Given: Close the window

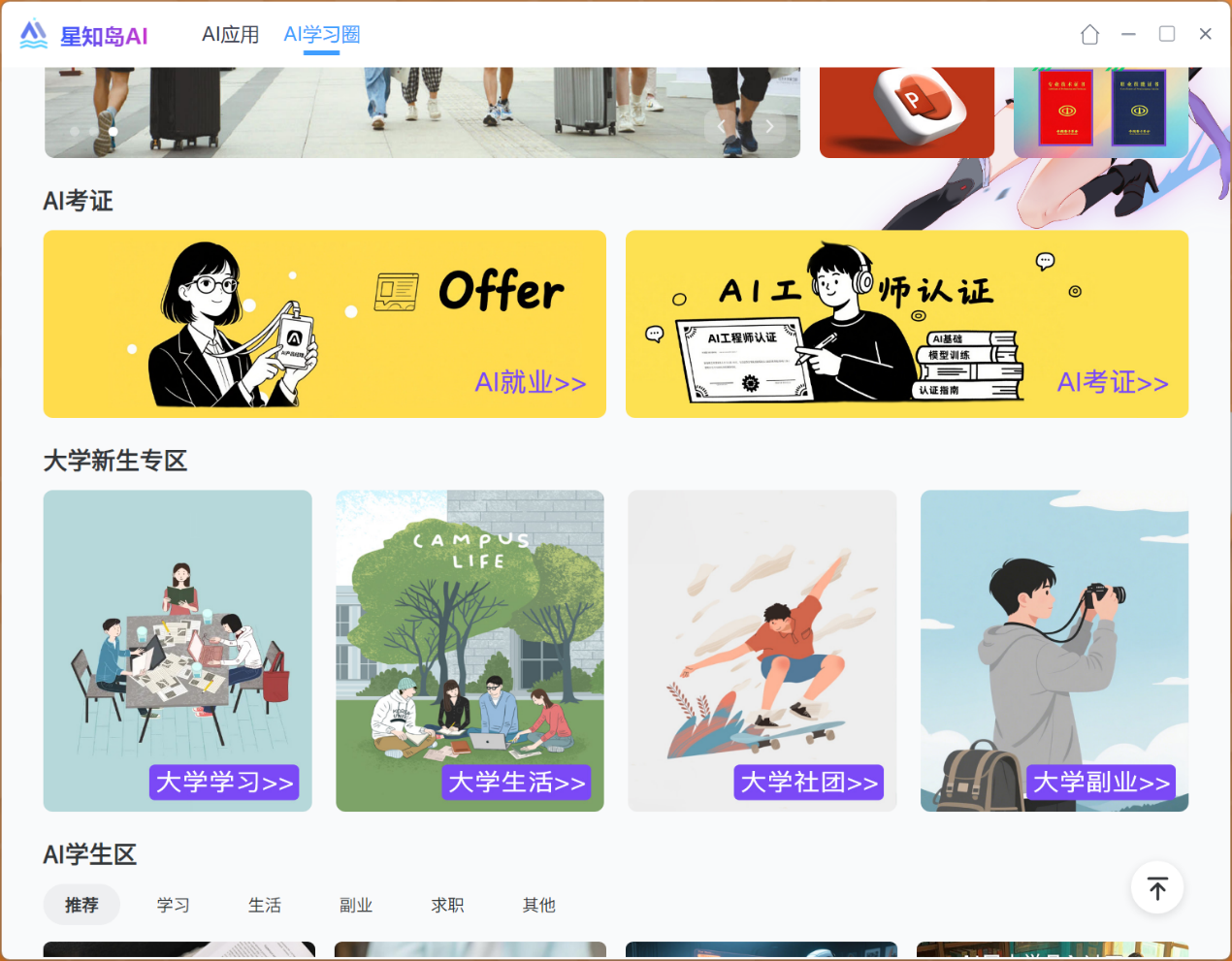Looking at the screenshot, I should click(x=1205, y=35).
